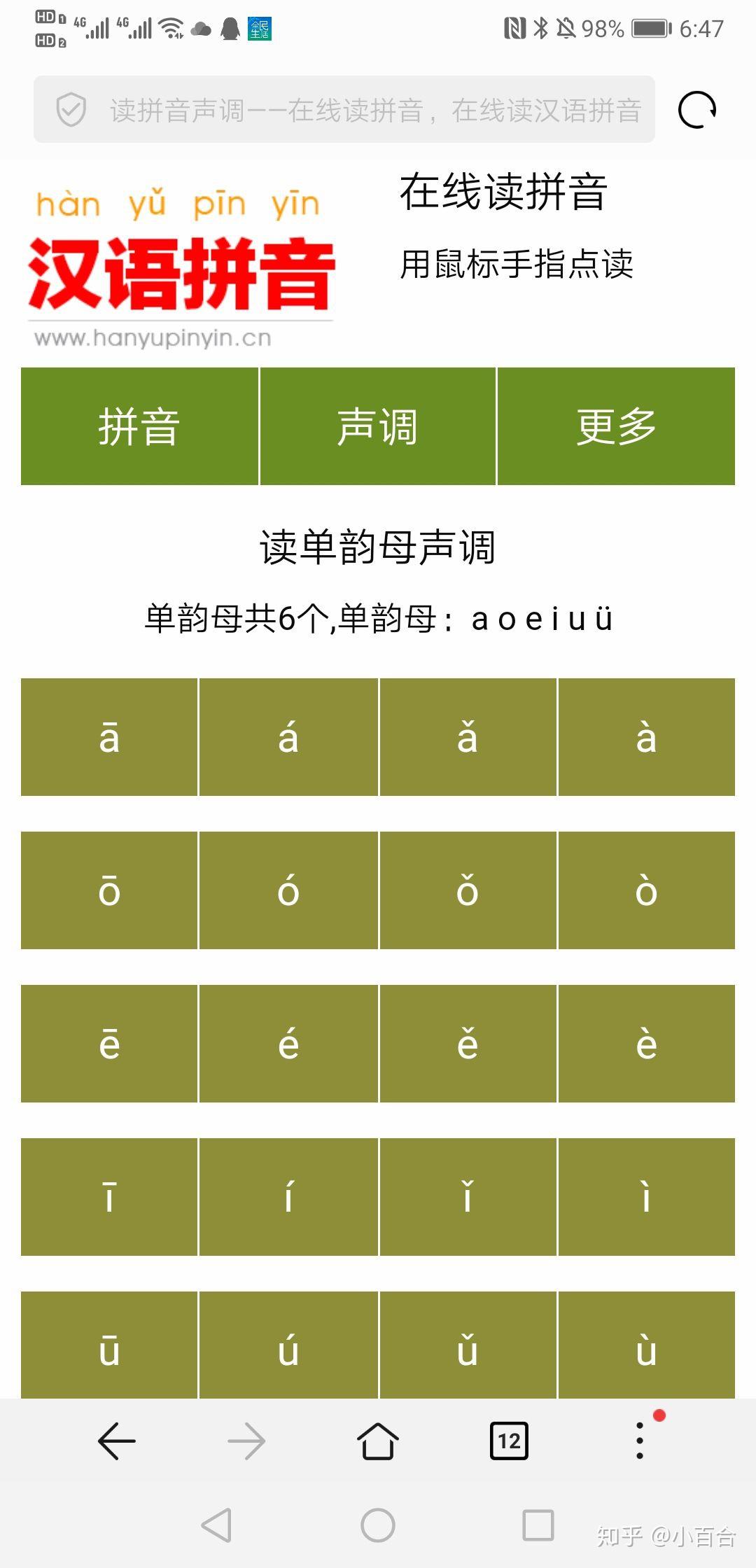Go back with the browser back arrow
This screenshot has height=1568, width=756.
click(x=117, y=1441)
